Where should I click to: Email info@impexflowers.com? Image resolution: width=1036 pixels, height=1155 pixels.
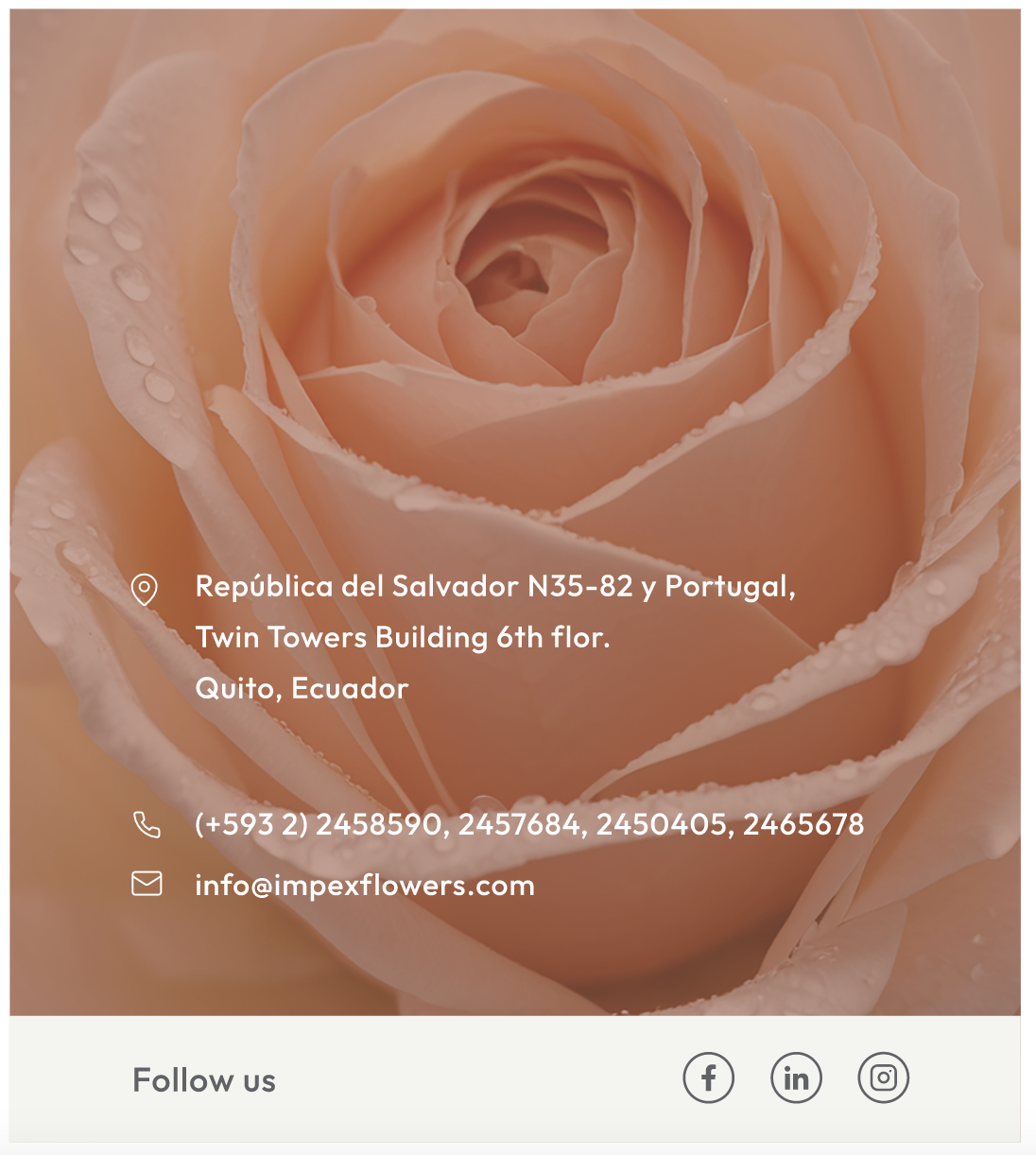(364, 886)
